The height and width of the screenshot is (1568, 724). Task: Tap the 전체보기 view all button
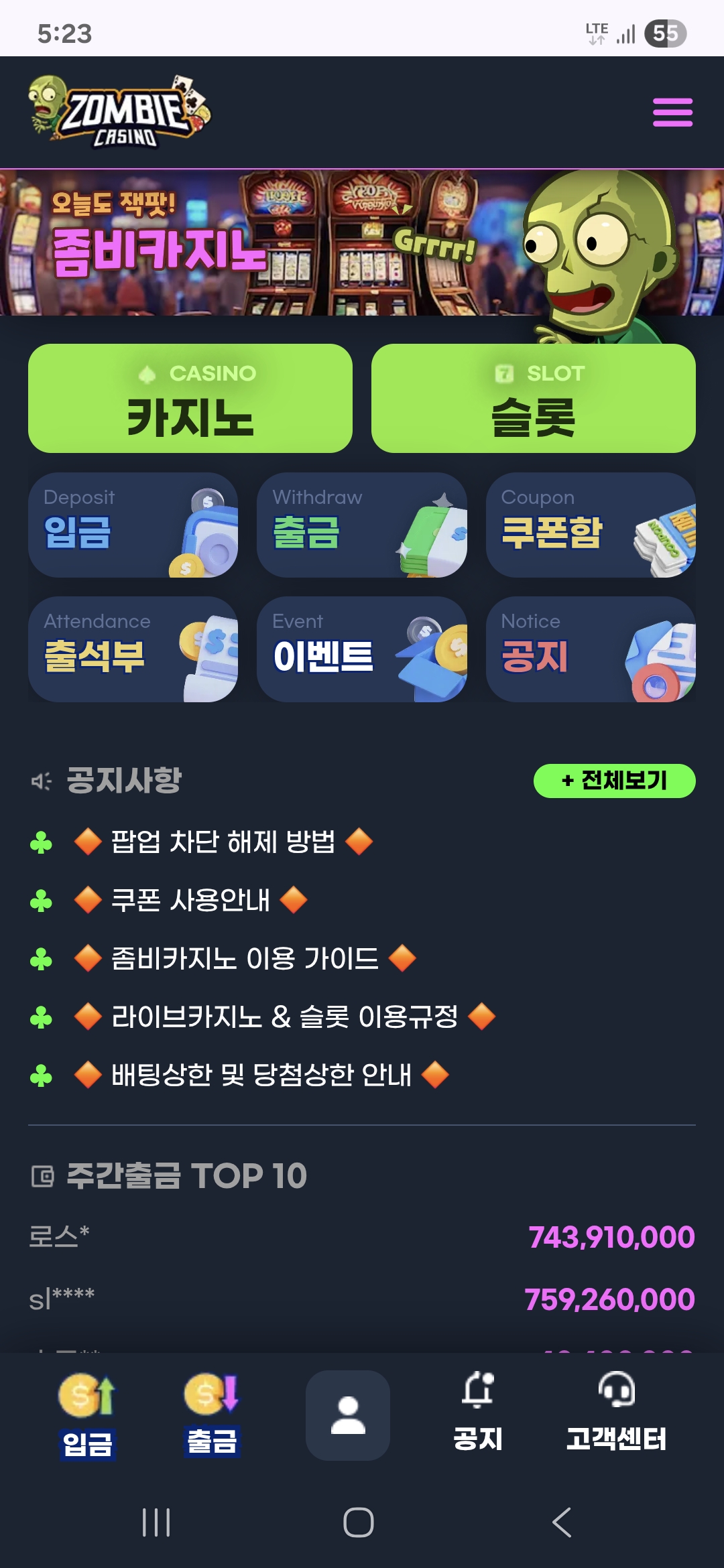[614, 781]
